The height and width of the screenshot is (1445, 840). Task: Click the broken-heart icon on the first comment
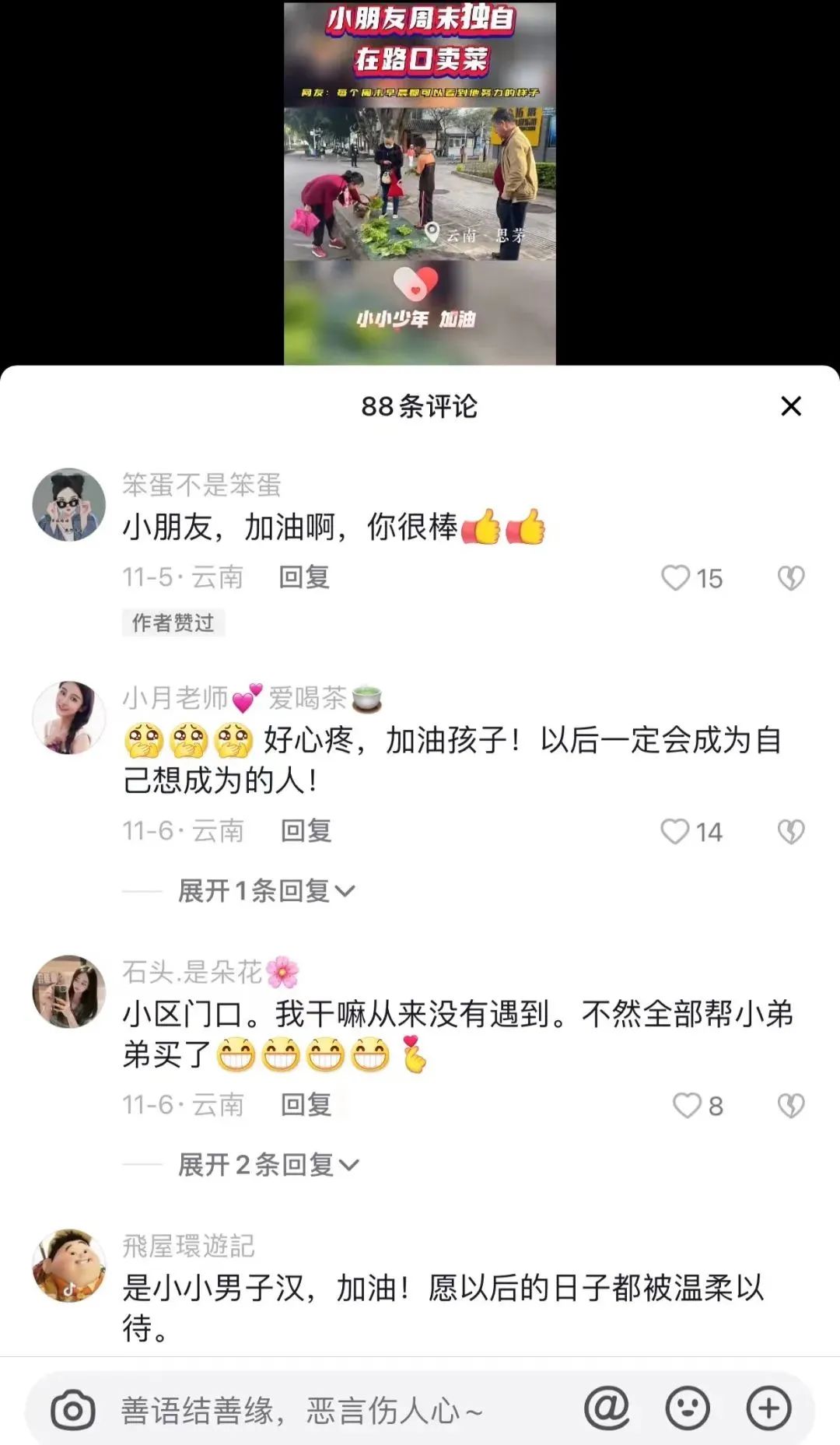click(x=791, y=578)
